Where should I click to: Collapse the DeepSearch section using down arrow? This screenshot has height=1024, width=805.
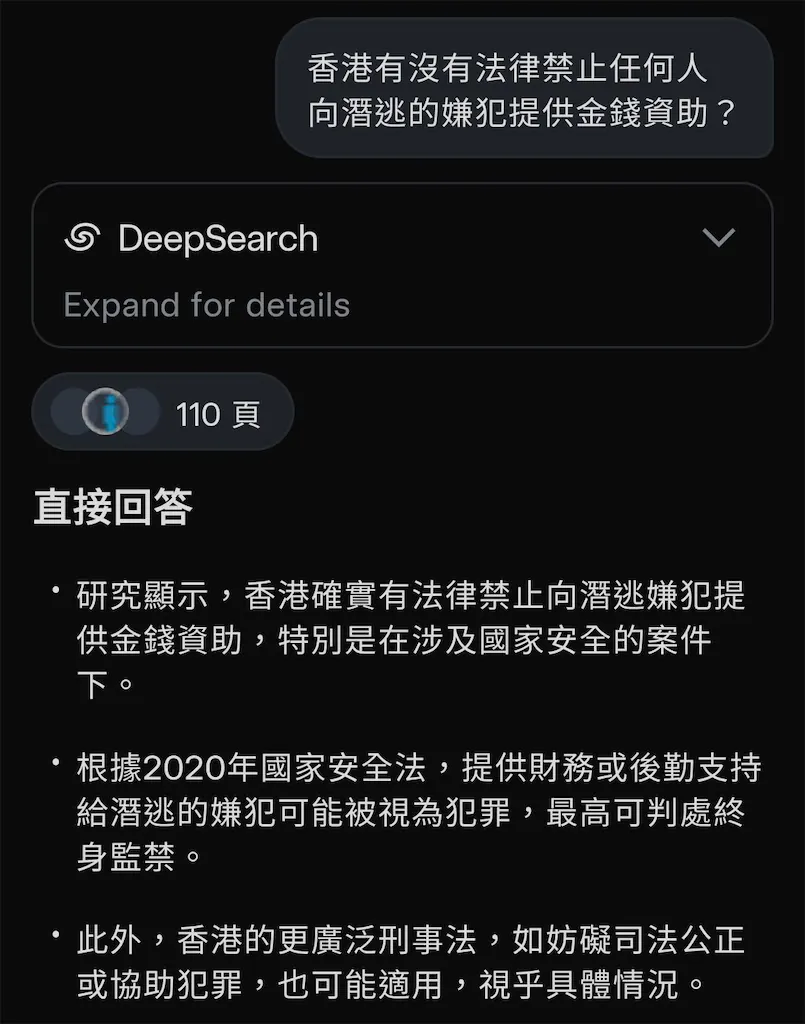[719, 238]
